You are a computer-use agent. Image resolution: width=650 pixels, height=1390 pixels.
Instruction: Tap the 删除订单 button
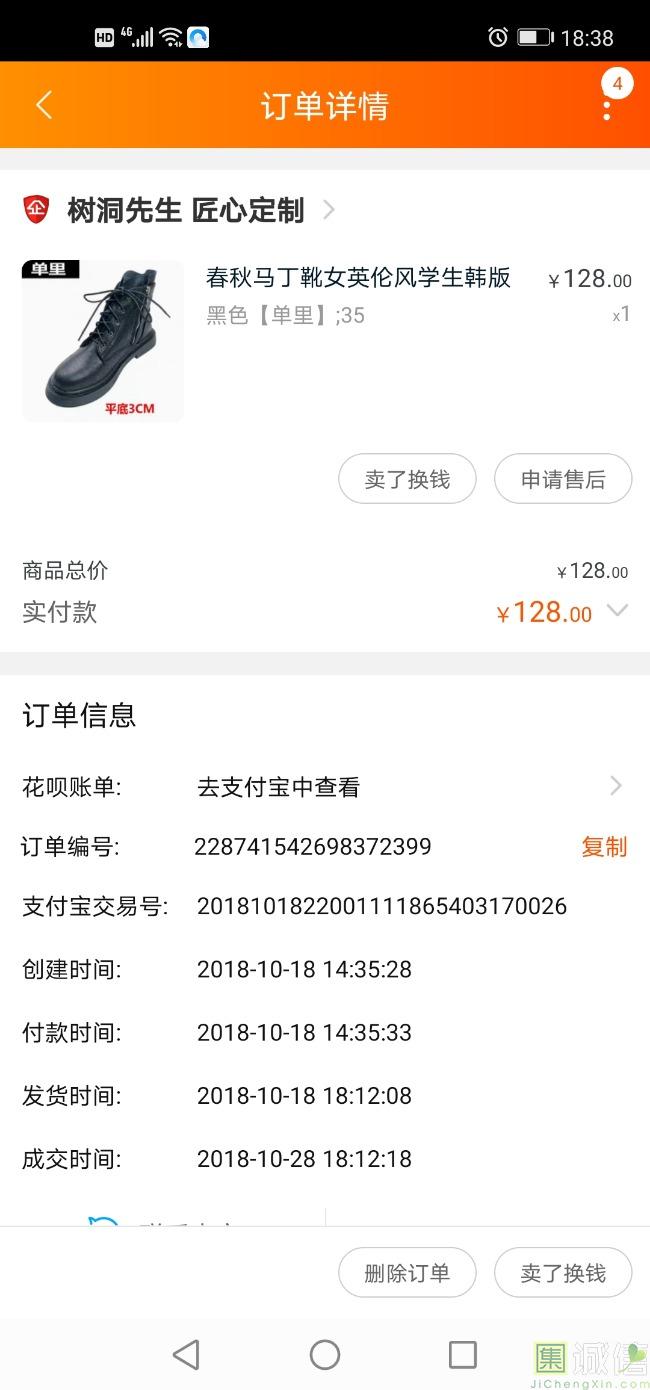407,1273
